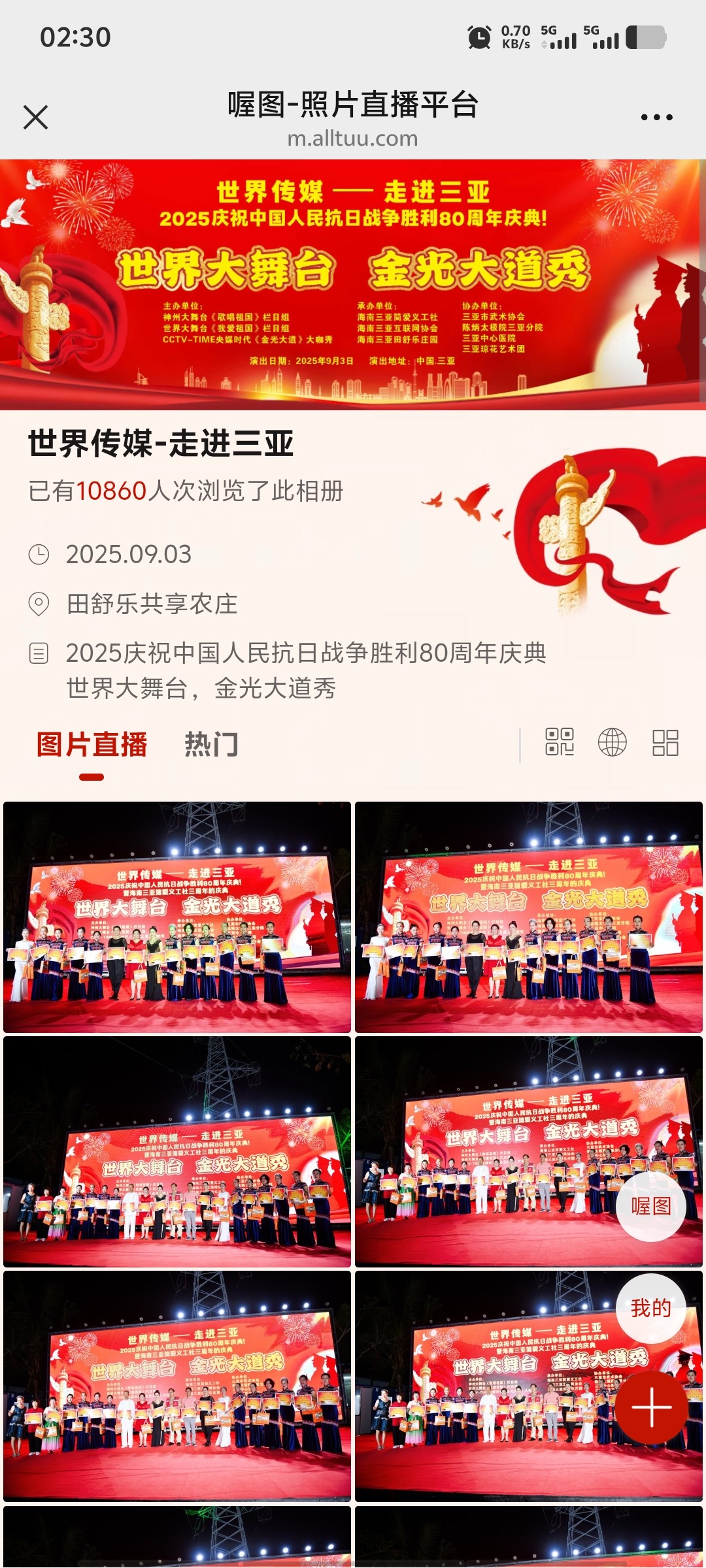Tap the 喔图 floating button
The image size is (706, 1568).
tap(651, 1206)
